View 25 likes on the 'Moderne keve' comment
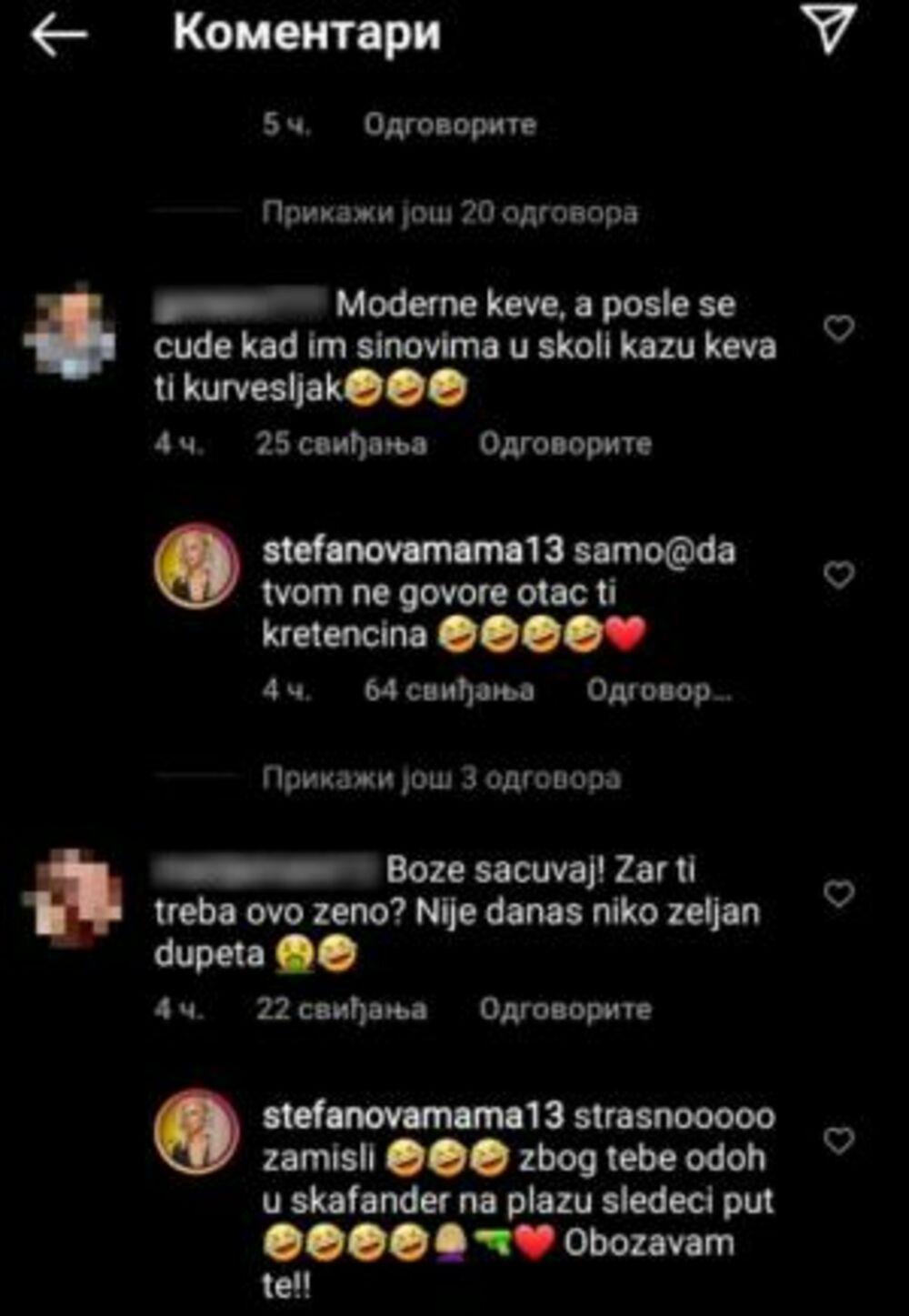 click(341, 444)
